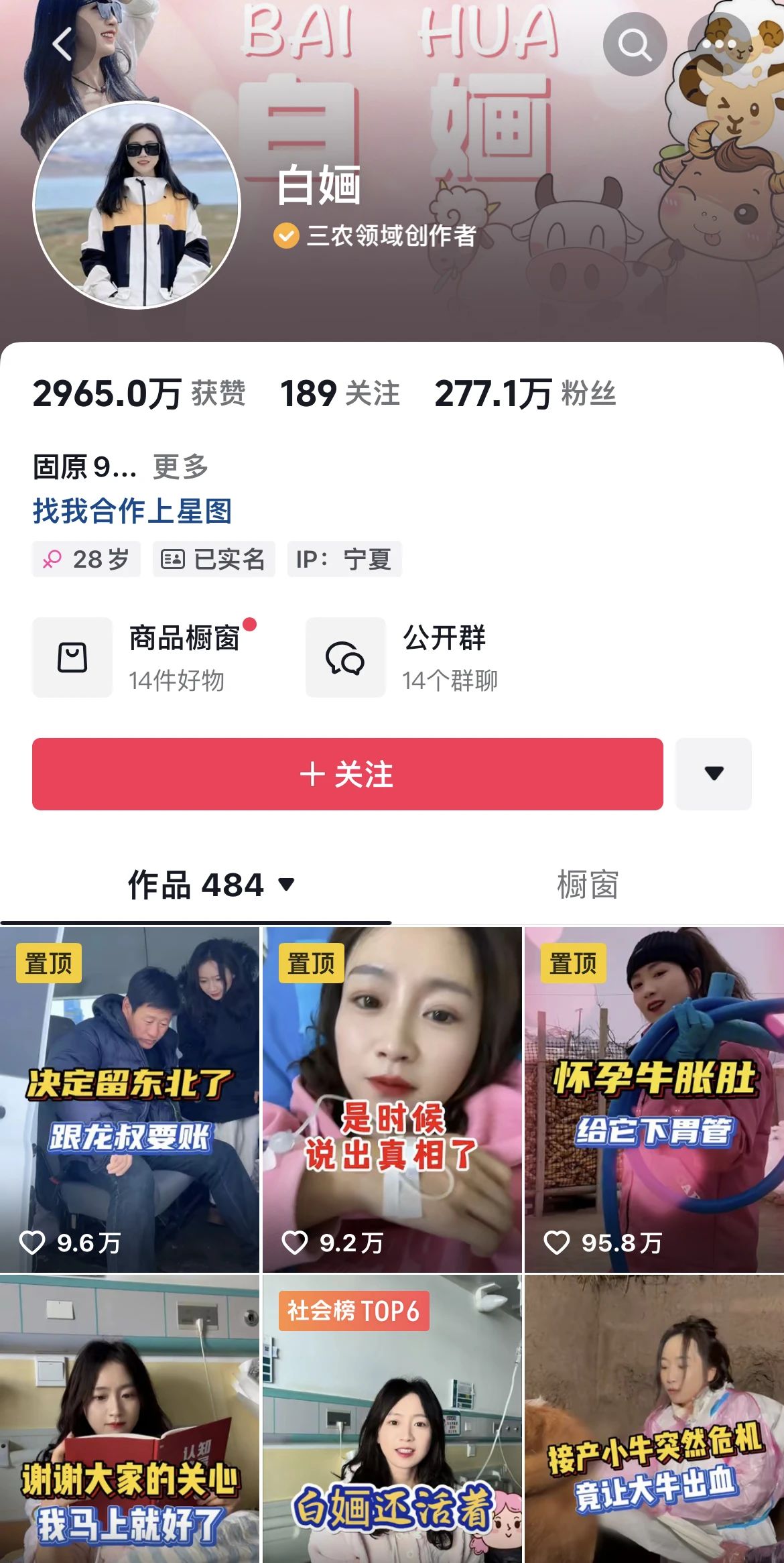Image resolution: width=784 pixels, height=1563 pixels.
Task: Expand bio by tapping 更多
Action: (180, 466)
